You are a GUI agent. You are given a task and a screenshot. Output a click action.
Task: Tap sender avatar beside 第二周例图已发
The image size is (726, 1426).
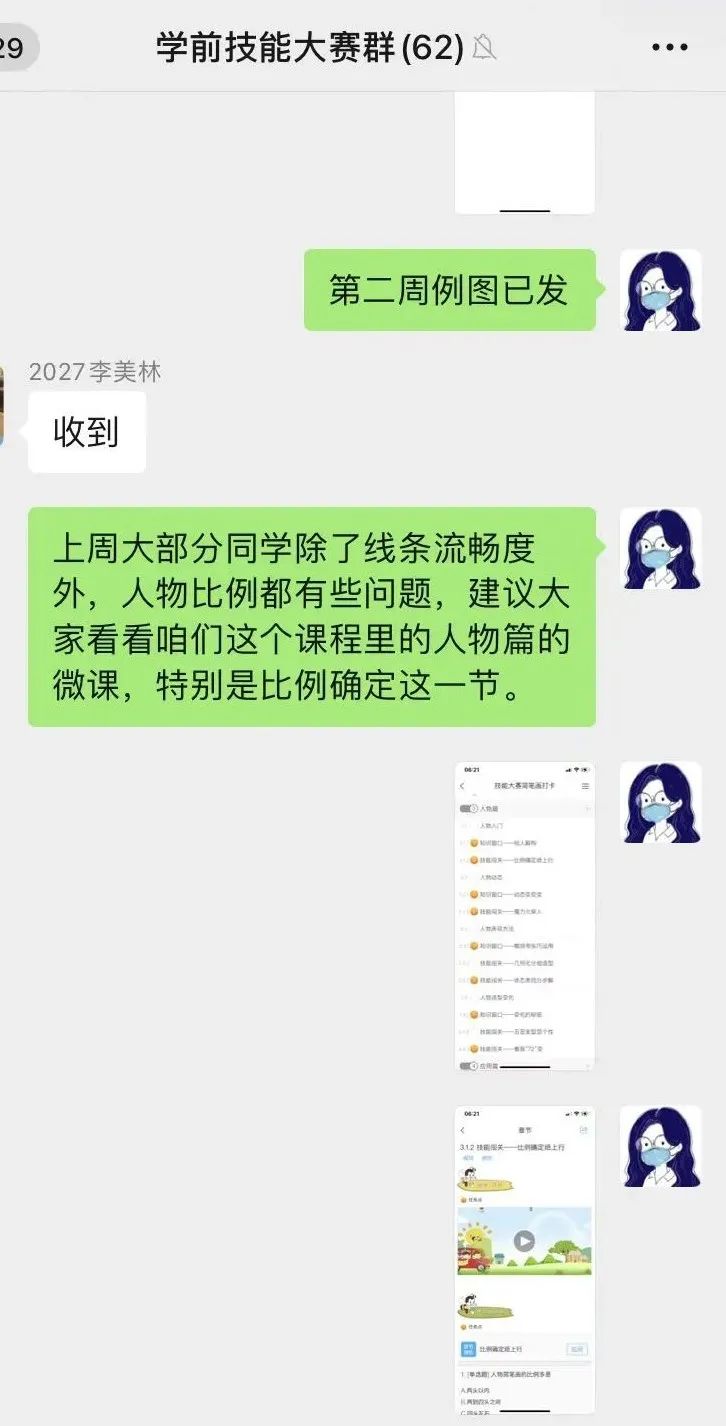(x=660, y=290)
